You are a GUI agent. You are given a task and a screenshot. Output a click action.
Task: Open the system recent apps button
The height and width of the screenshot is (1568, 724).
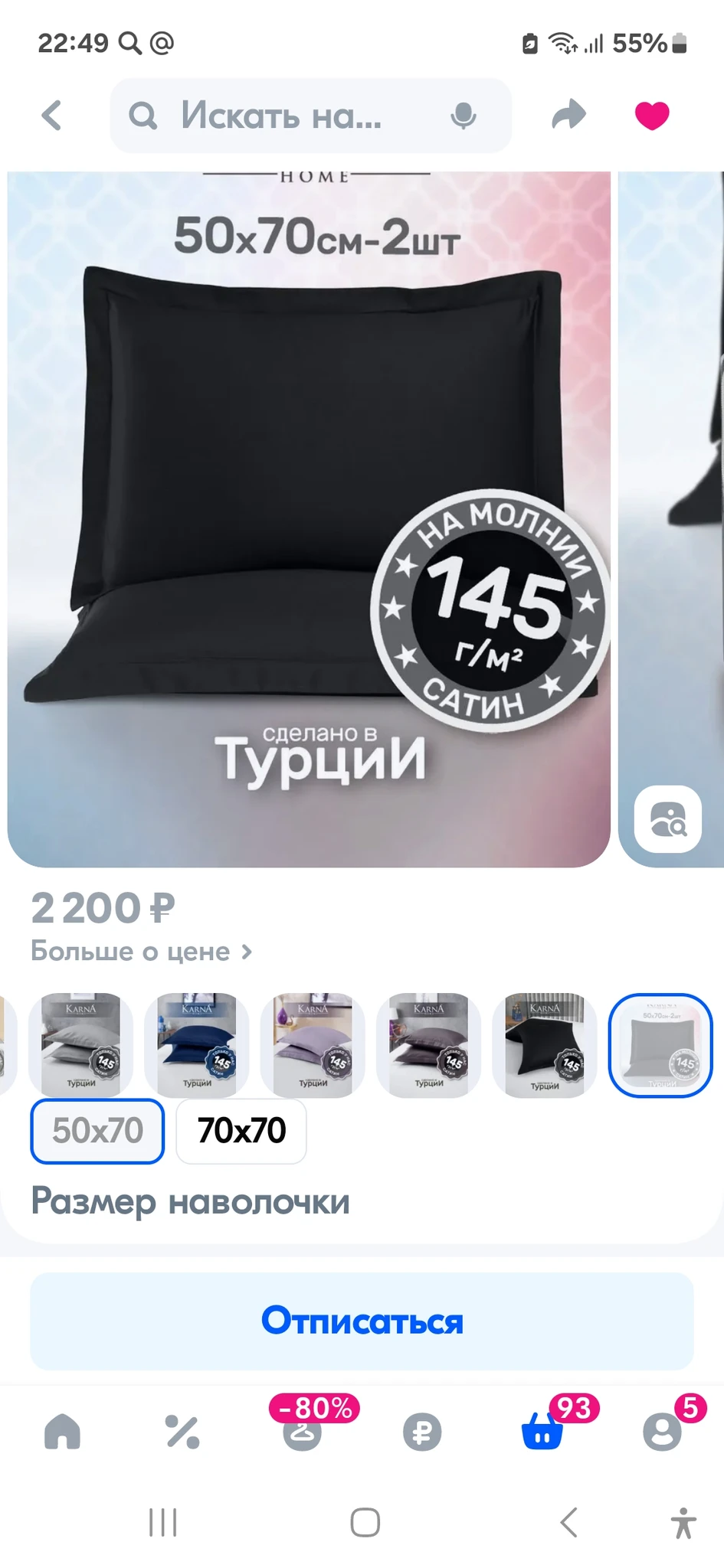click(x=162, y=1522)
